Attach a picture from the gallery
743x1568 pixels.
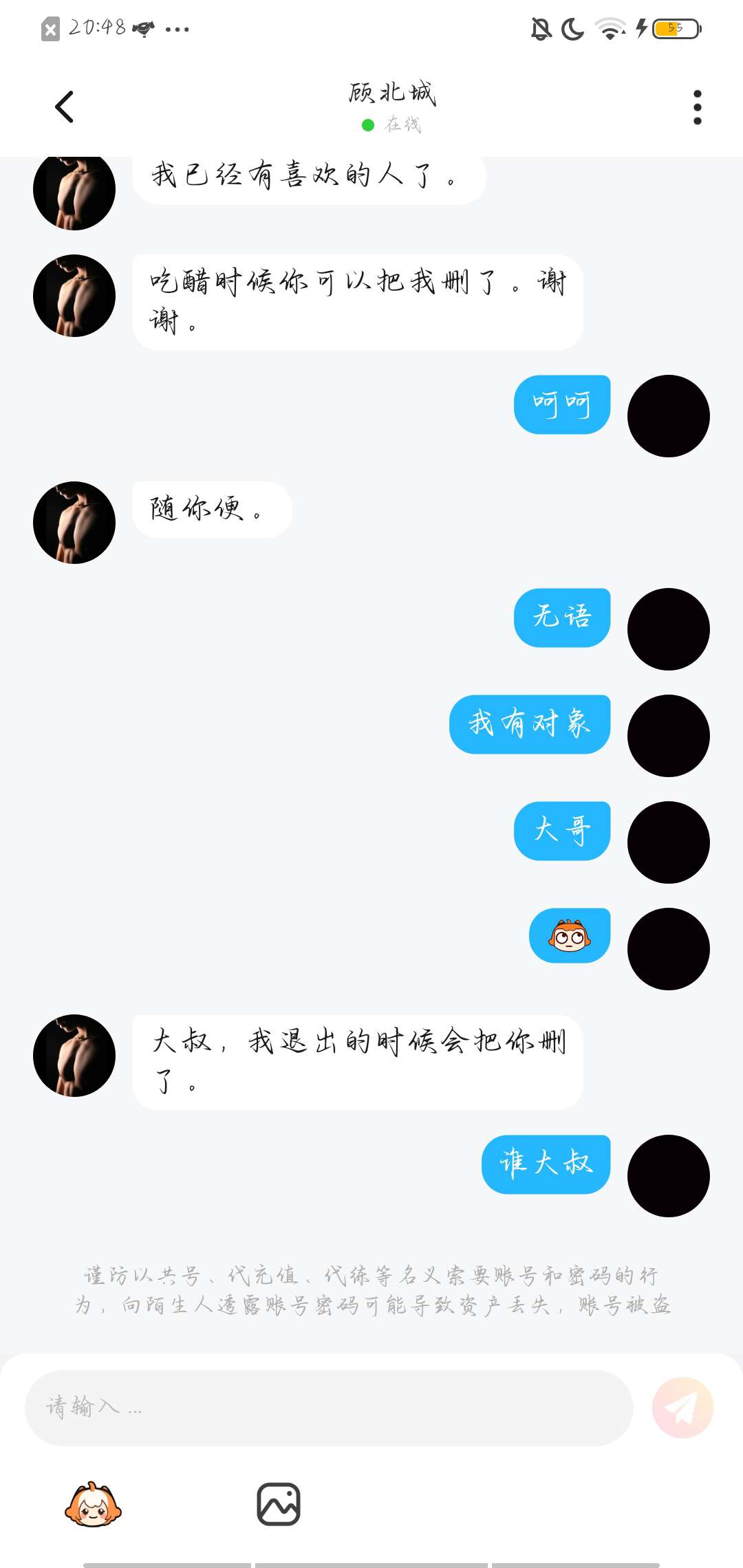click(x=279, y=1505)
